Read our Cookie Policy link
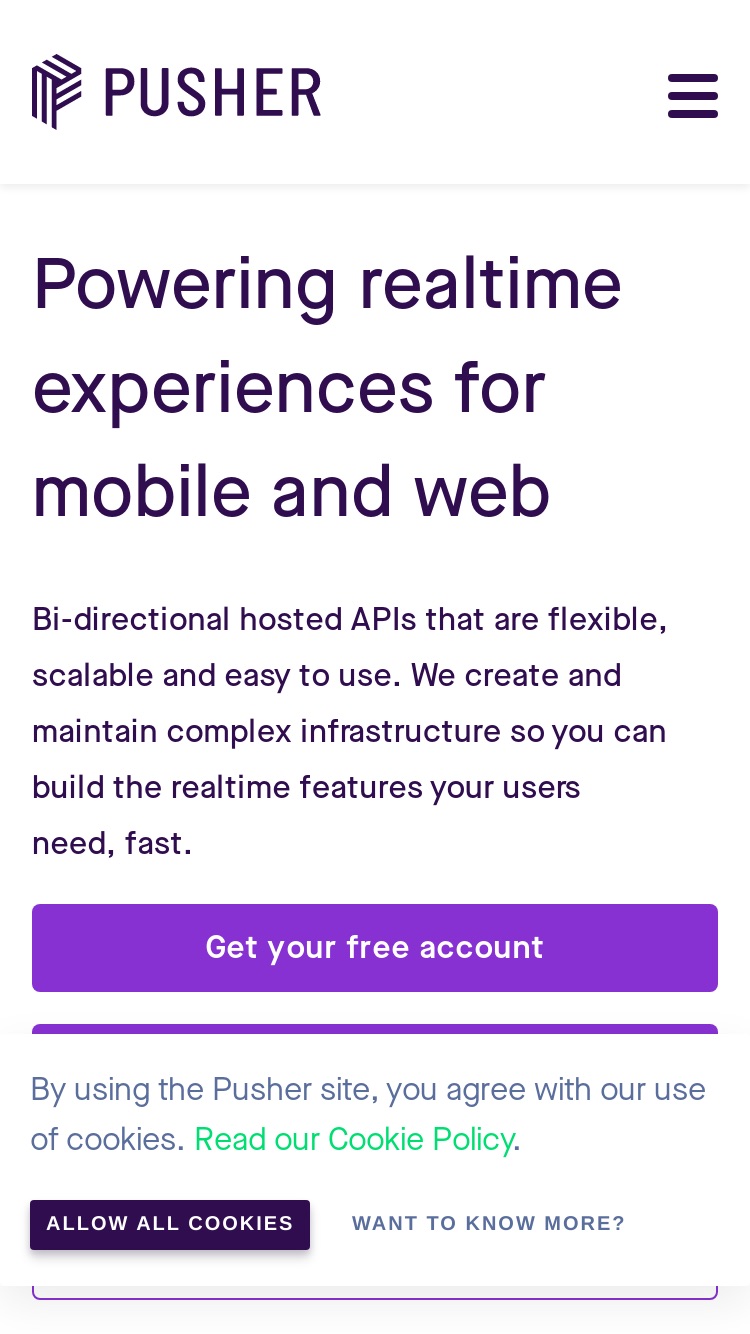 point(354,1139)
